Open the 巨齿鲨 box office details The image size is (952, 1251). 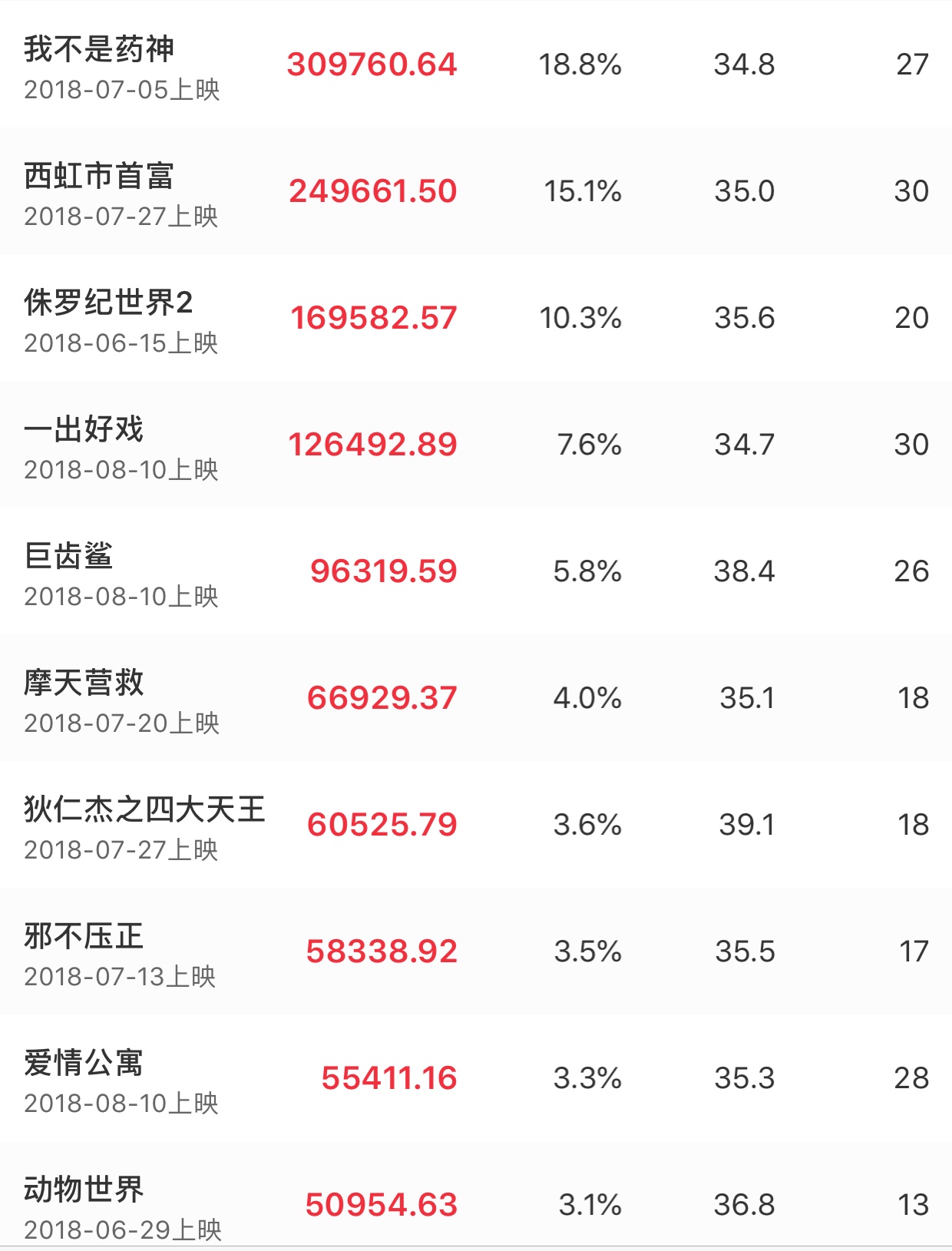69,556
